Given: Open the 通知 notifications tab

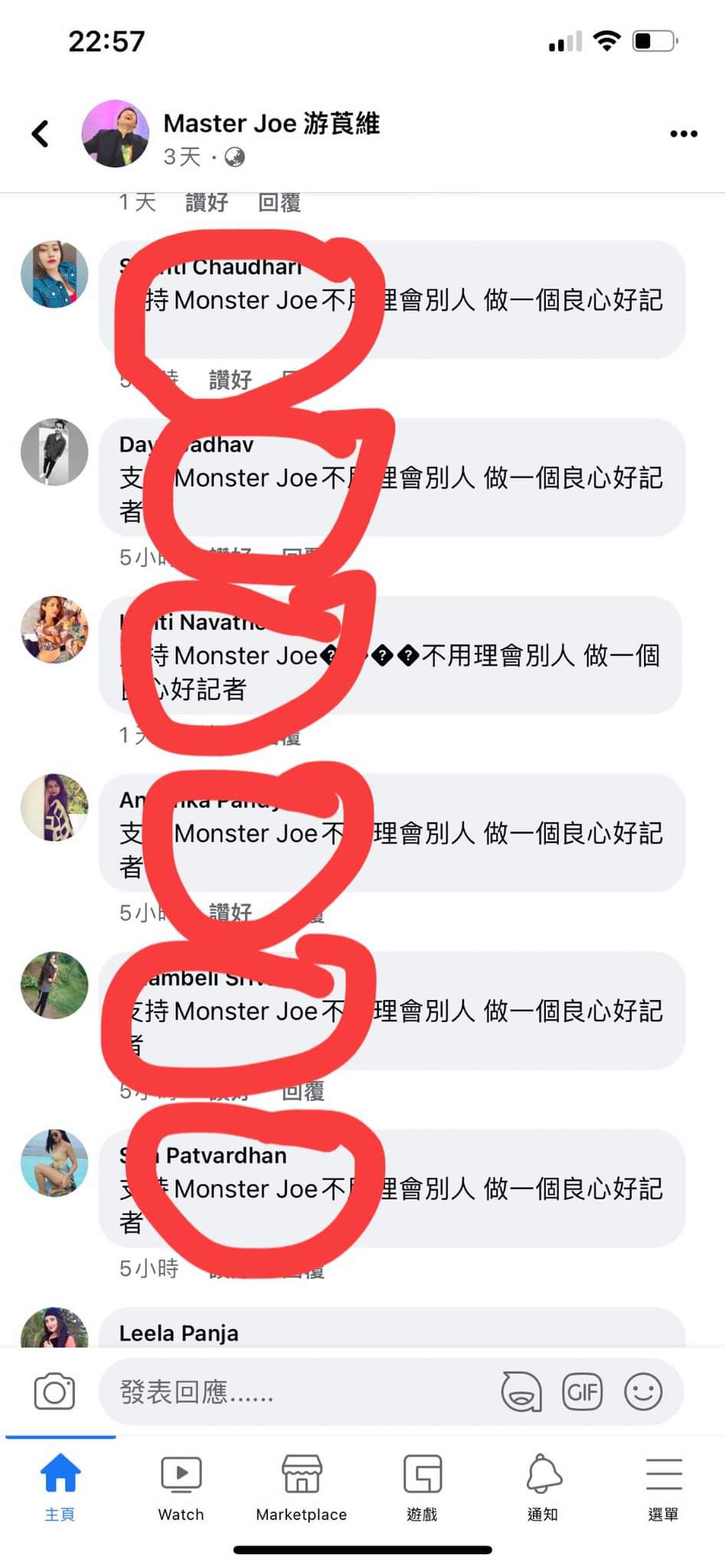Looking at the screenshot, I should [543, 1487].
